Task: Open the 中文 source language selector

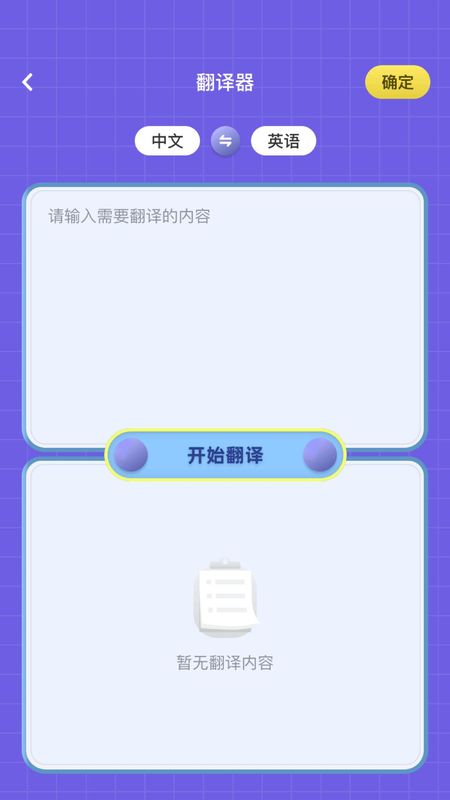Action: click(167, 141)
